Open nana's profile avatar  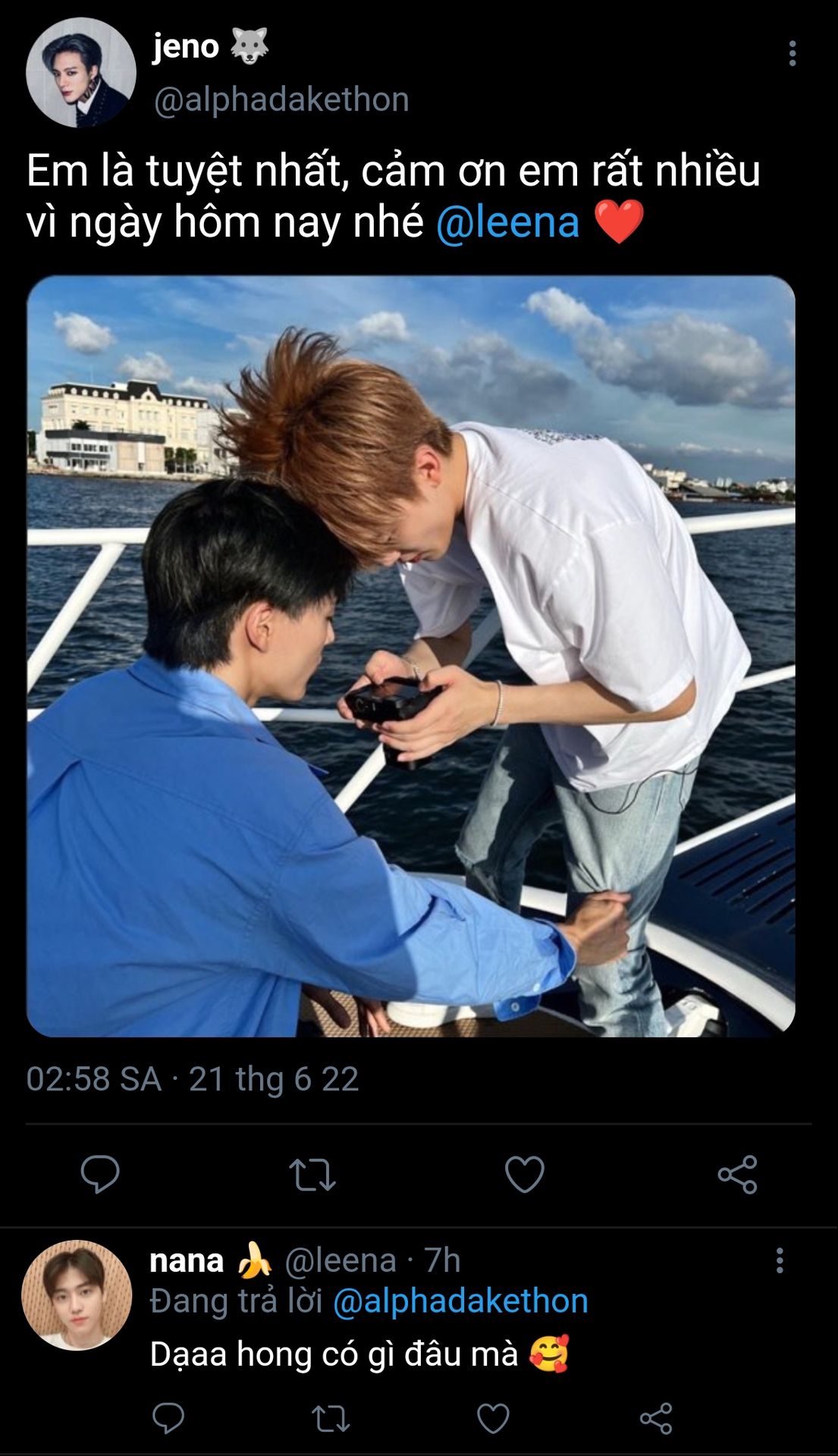(77, 1295)
